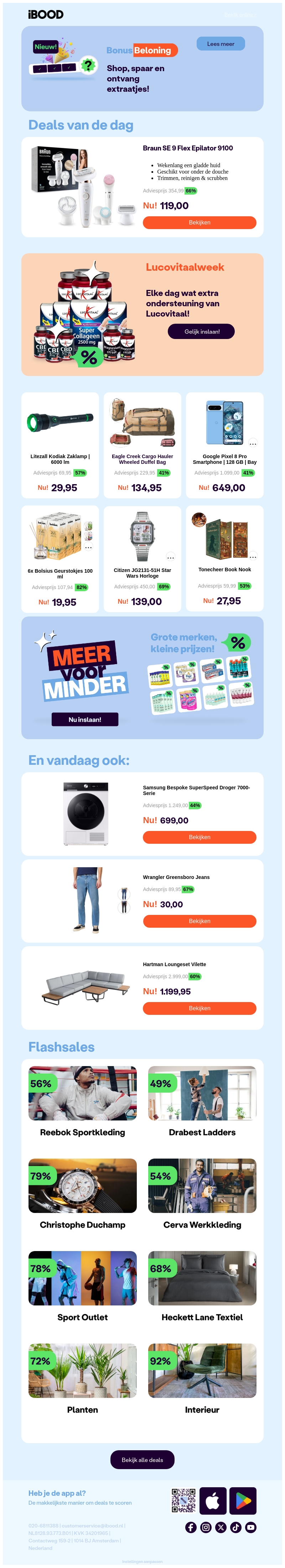
Task: Open the Google Pixel 8 Pro card
Action: pyautogui.click(x=224, y=446)
